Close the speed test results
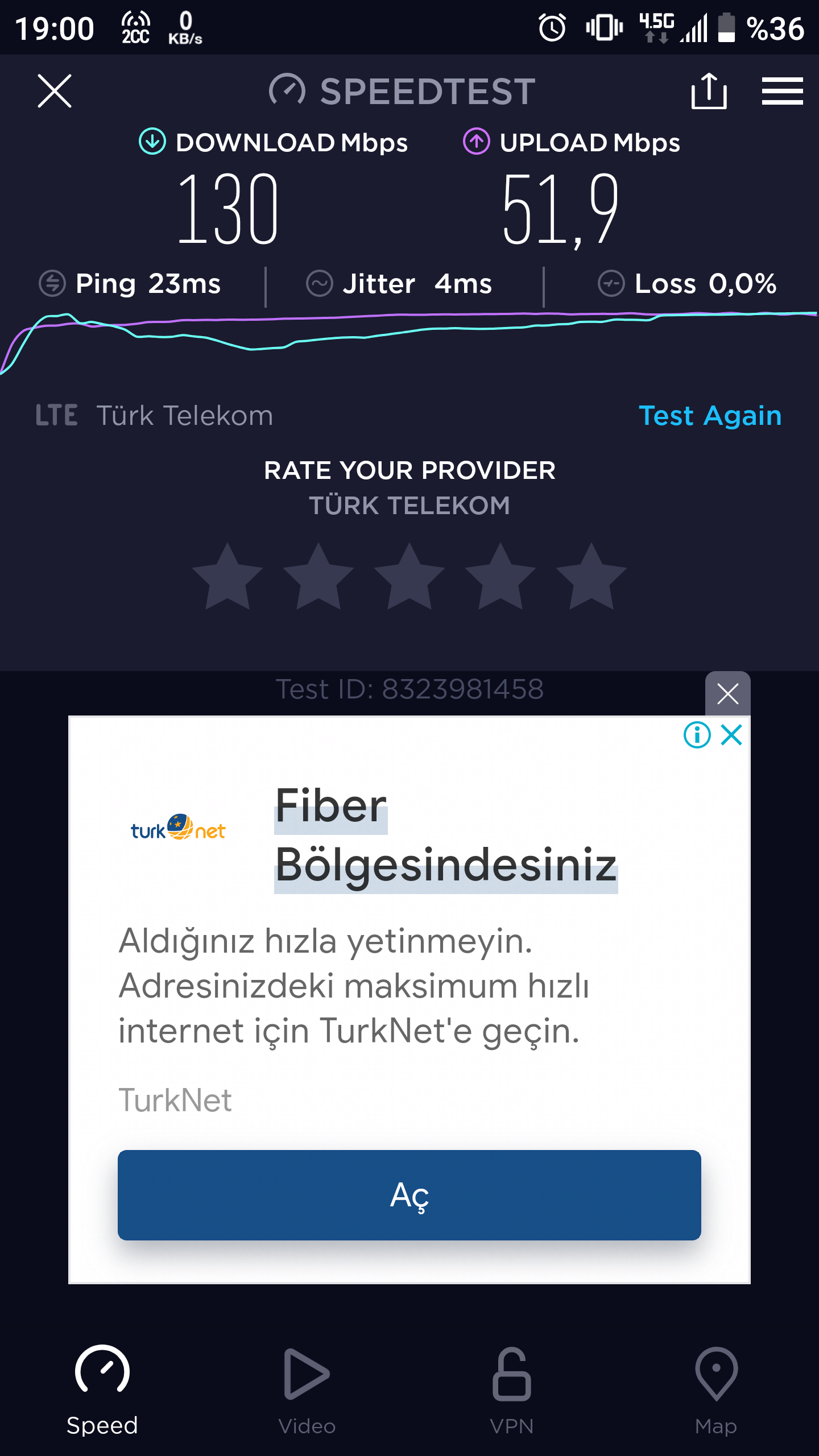 55,91
